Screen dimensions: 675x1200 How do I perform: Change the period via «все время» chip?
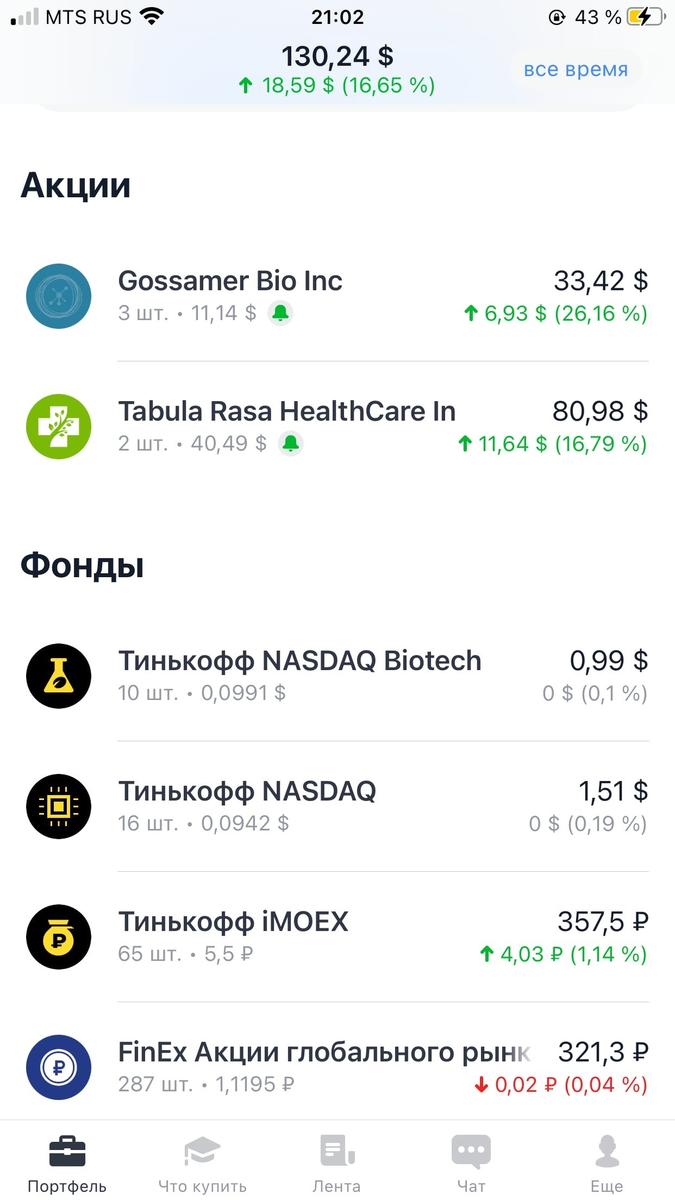576,70
